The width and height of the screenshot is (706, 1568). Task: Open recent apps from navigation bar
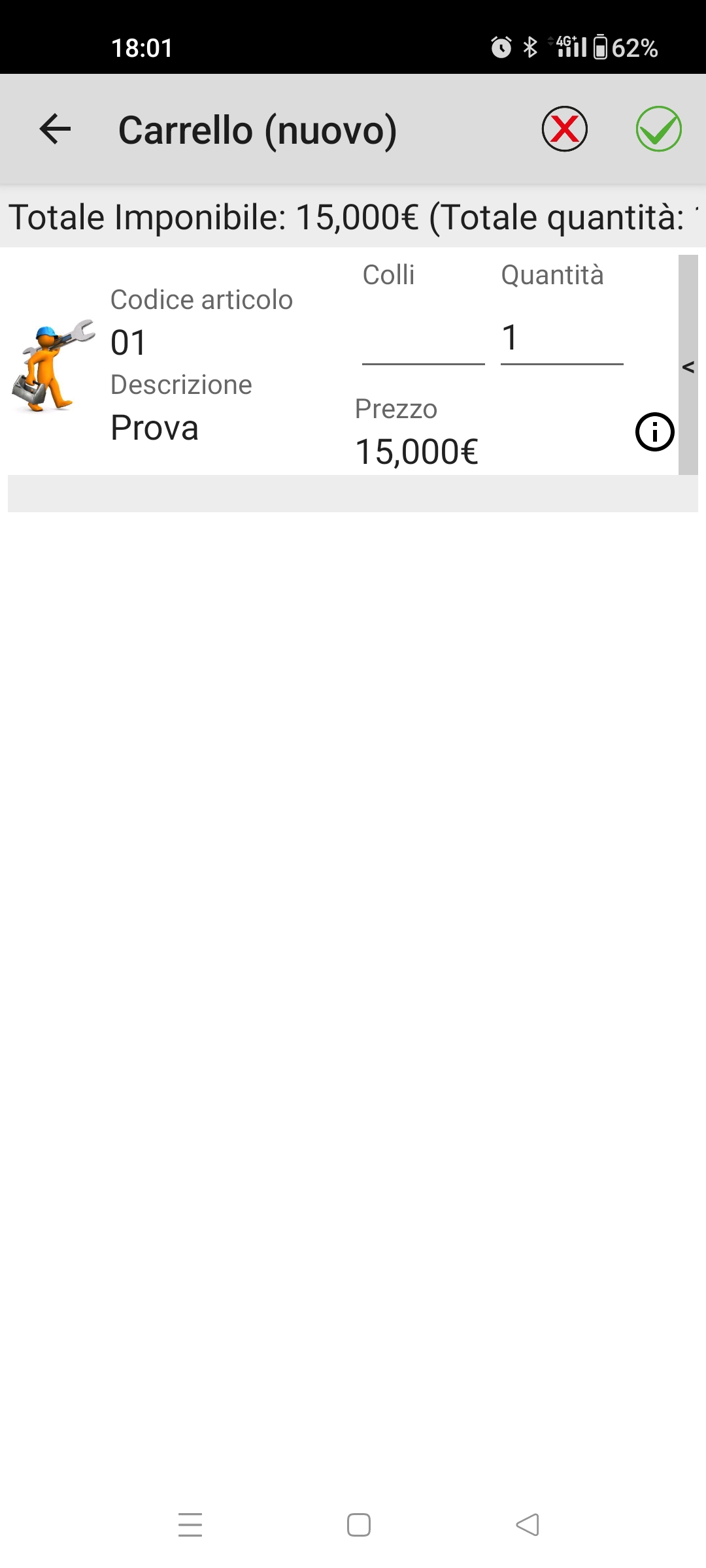(x=190, y=1525)
